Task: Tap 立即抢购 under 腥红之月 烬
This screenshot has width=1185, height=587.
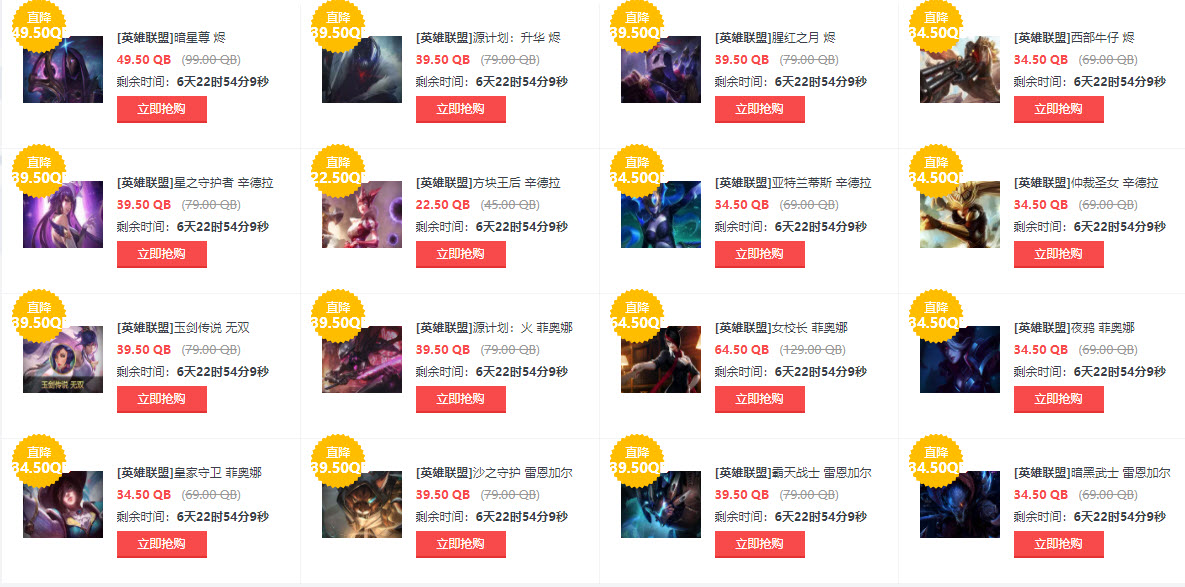Action: point(759,109)
